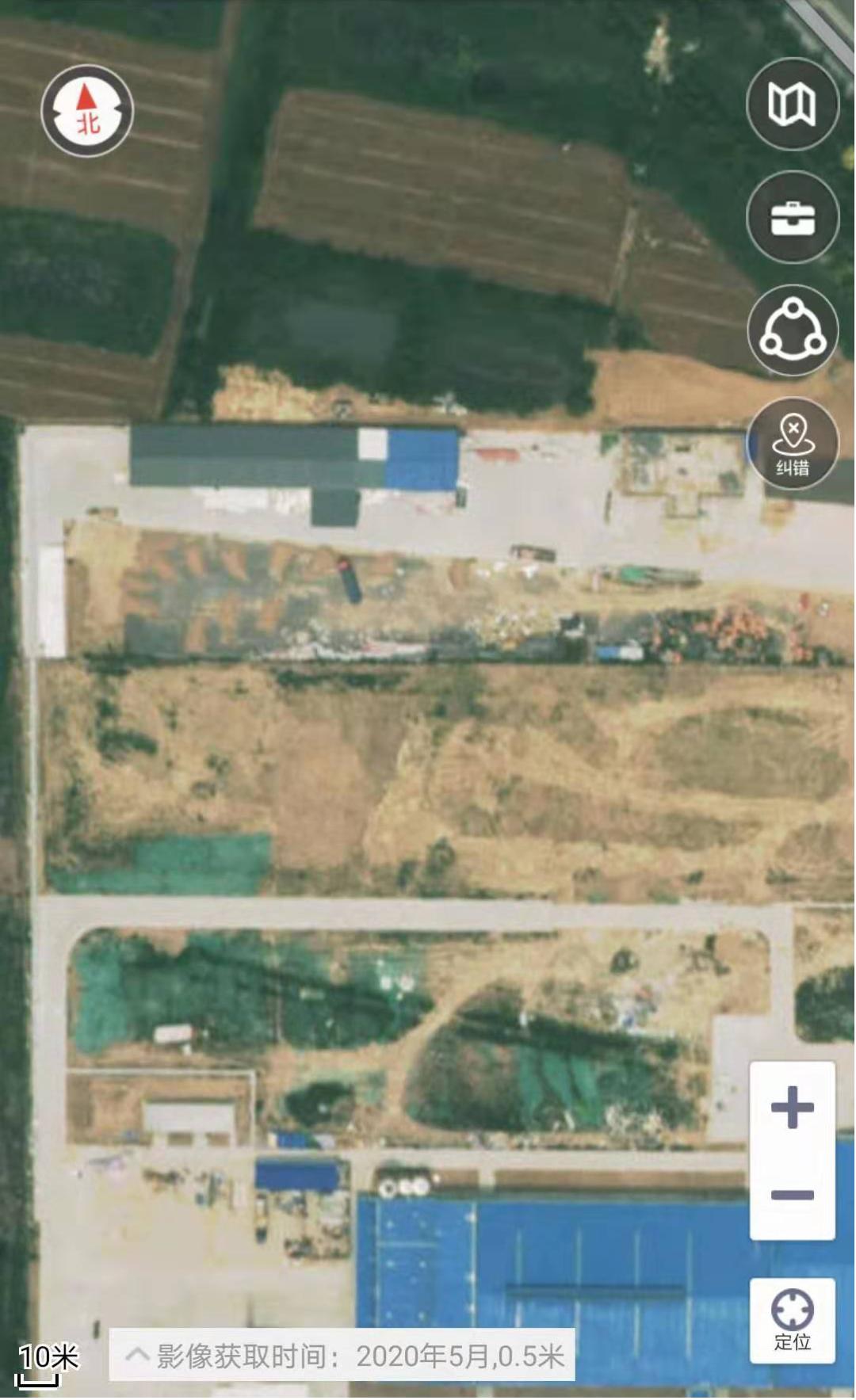Open the toolbox button
This screenshot has width=856, height=1400.
click(793, 217)
